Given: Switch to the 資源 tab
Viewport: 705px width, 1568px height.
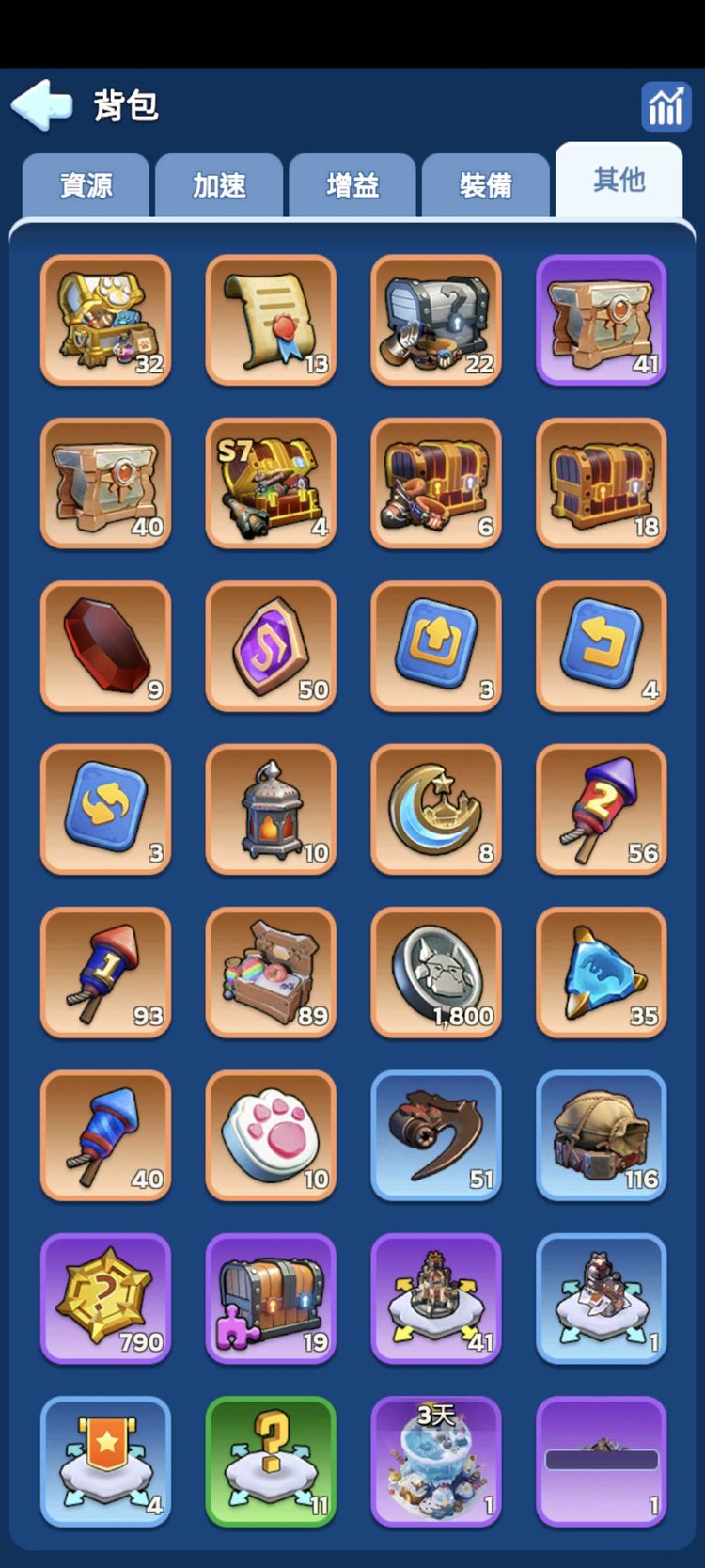Looking at the screenshot, I should [x=86, y=185].
